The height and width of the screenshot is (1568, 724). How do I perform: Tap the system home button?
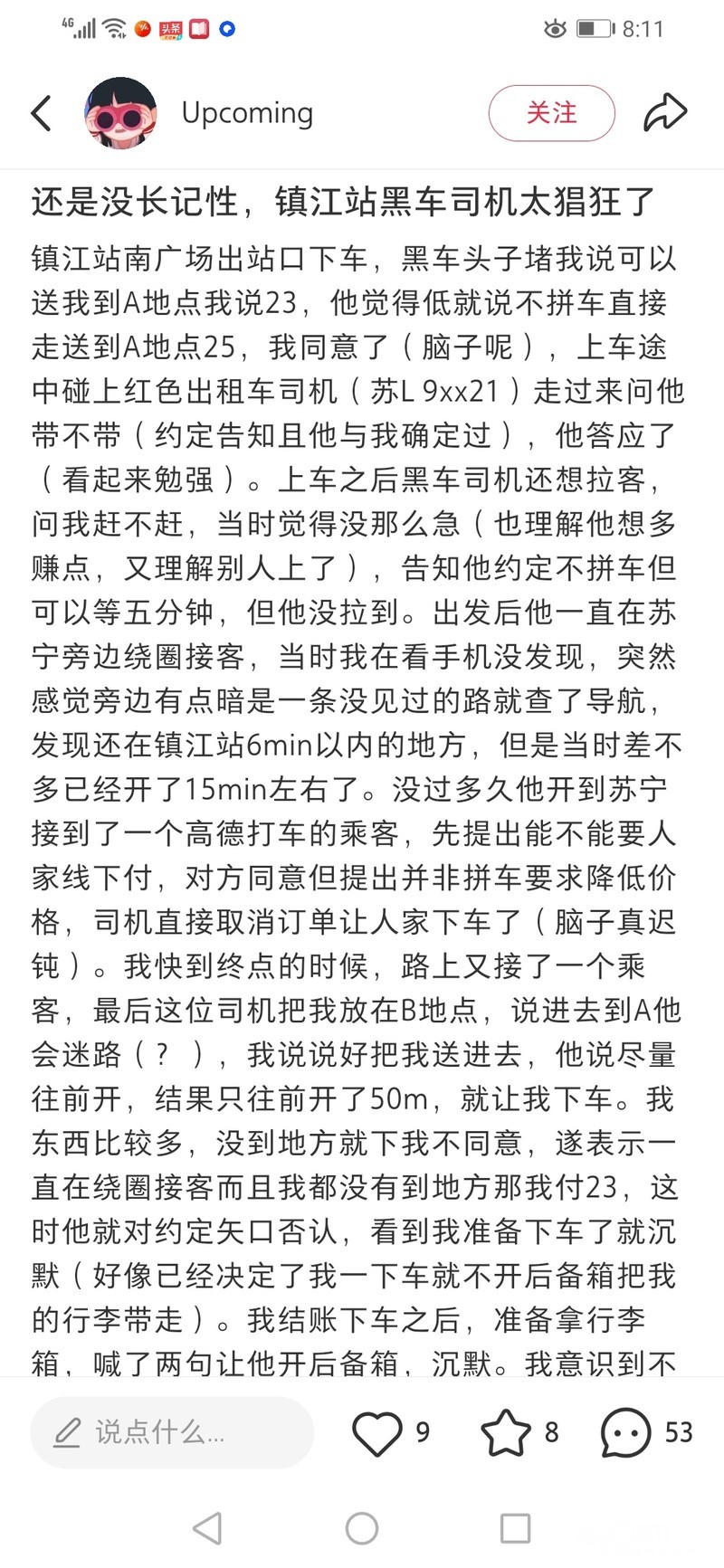[362, 1528]
